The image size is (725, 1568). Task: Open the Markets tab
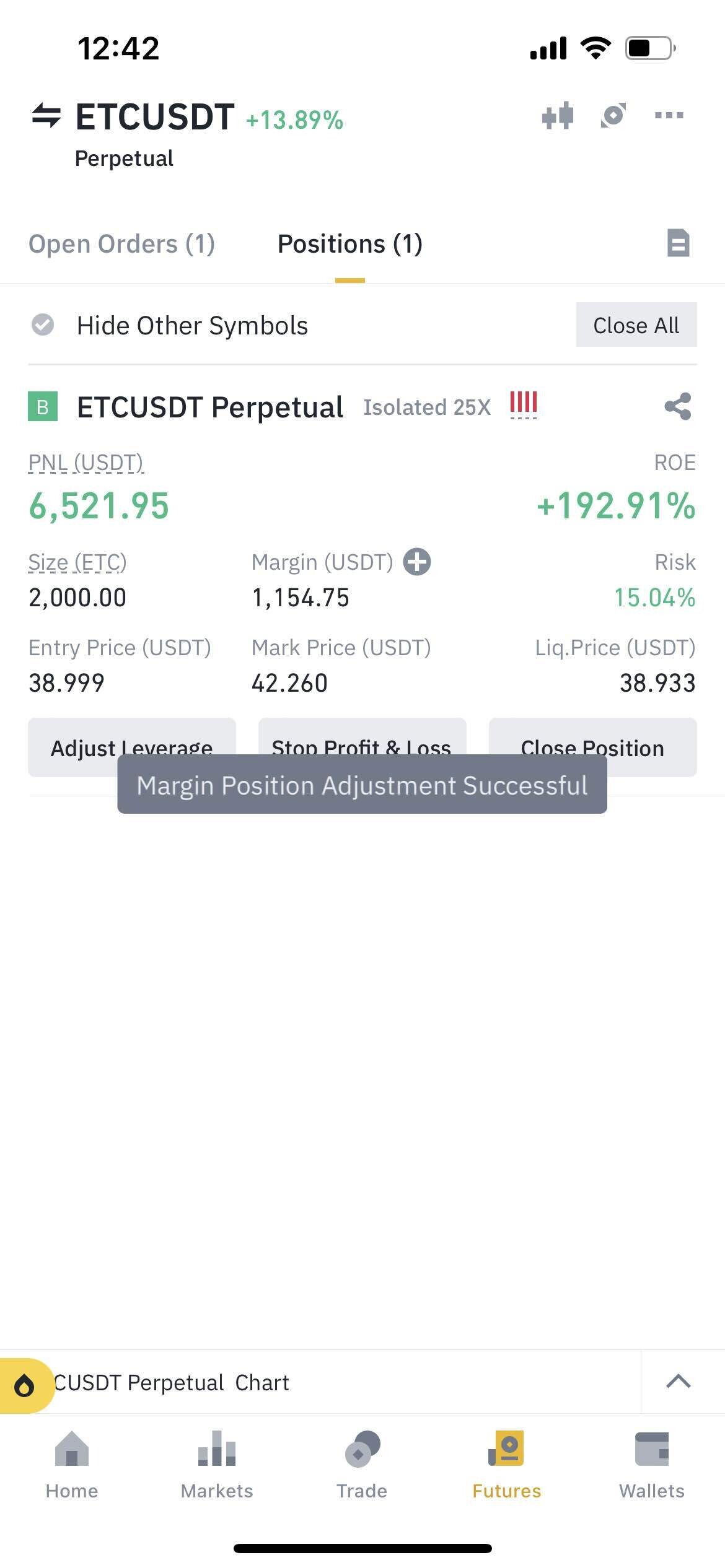coord(217,1464)
